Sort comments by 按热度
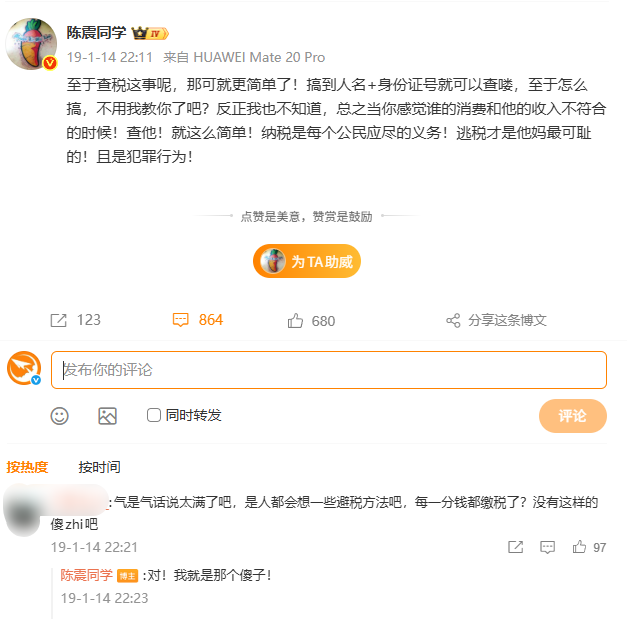The height and width of the screenshot is (619, 627). 28,467
